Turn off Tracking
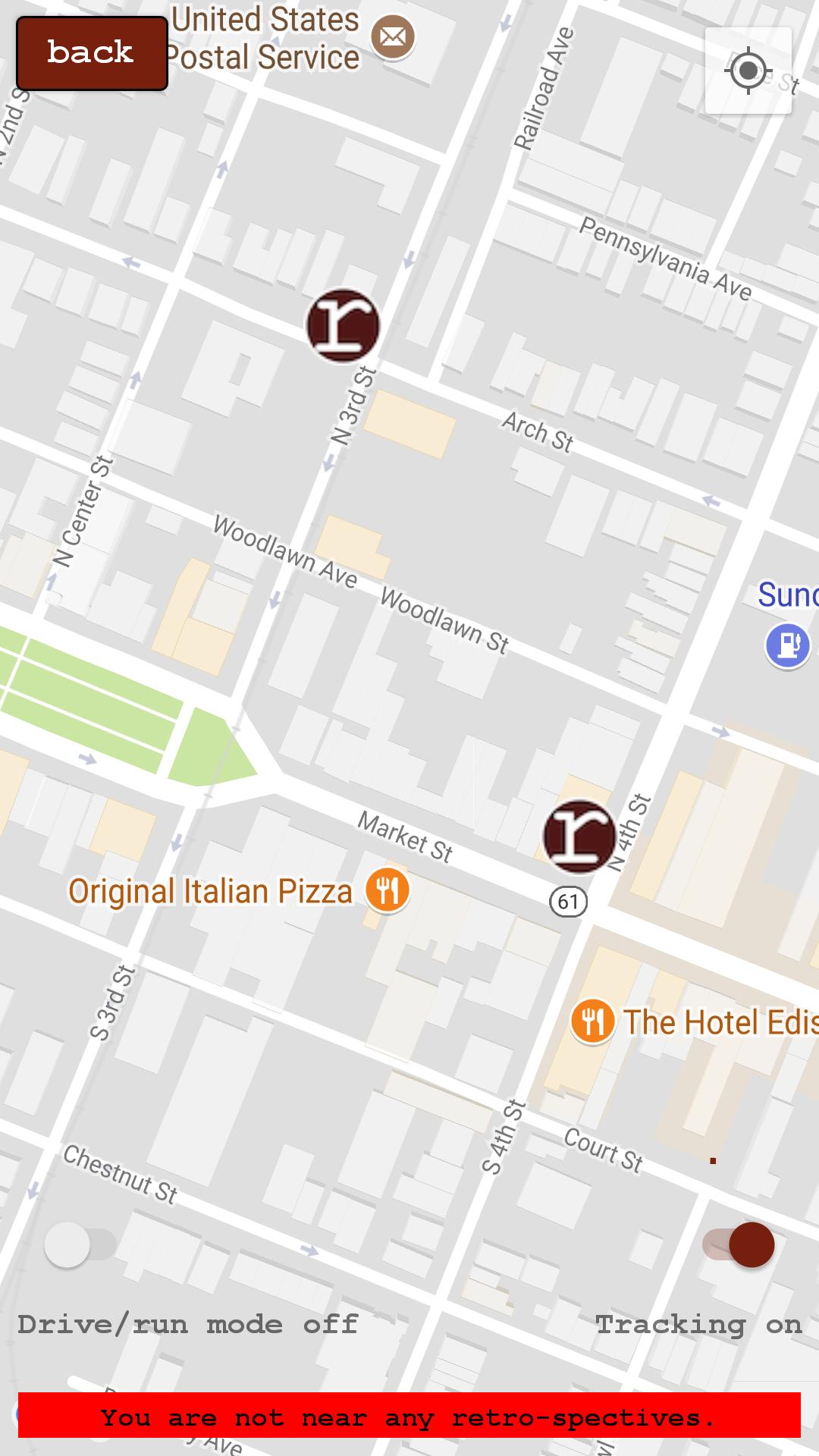The height and width of the screenshot is (1456, 819). [739, 1244]
